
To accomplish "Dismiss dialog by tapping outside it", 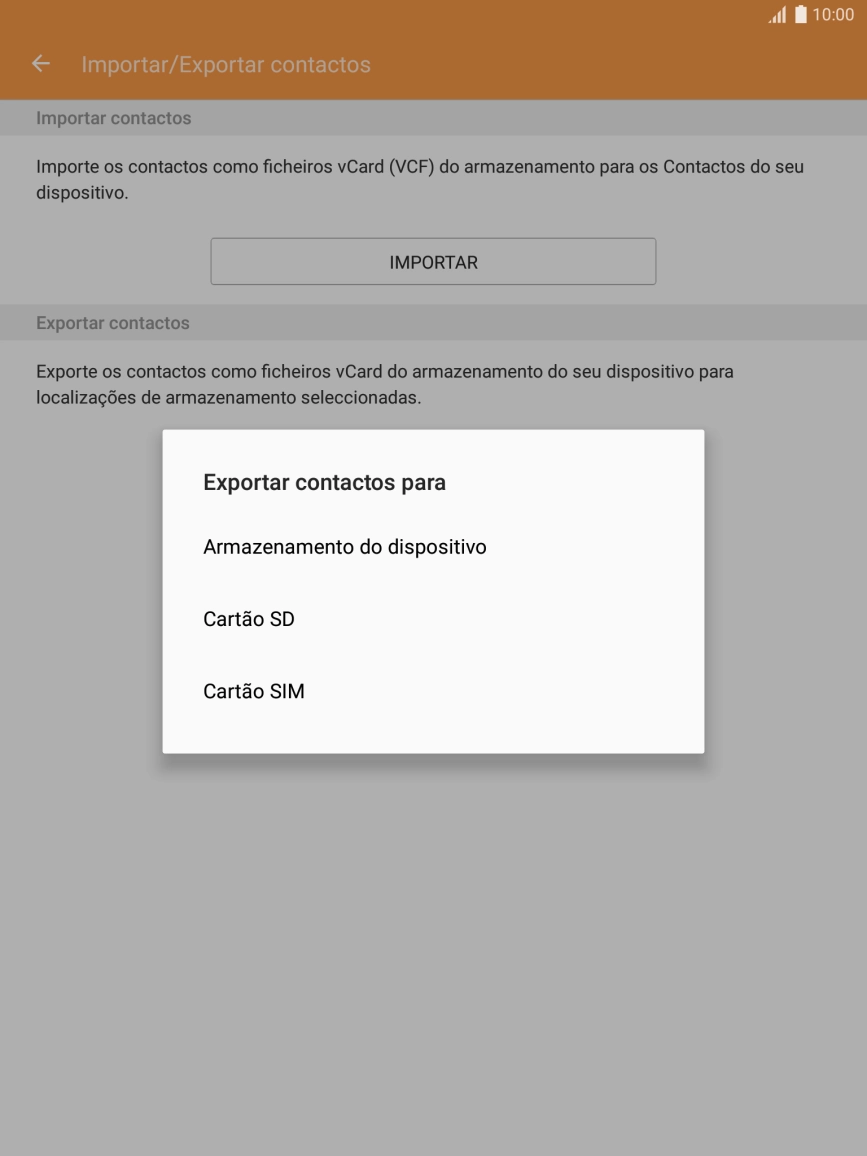I will (x=433, y=950).
